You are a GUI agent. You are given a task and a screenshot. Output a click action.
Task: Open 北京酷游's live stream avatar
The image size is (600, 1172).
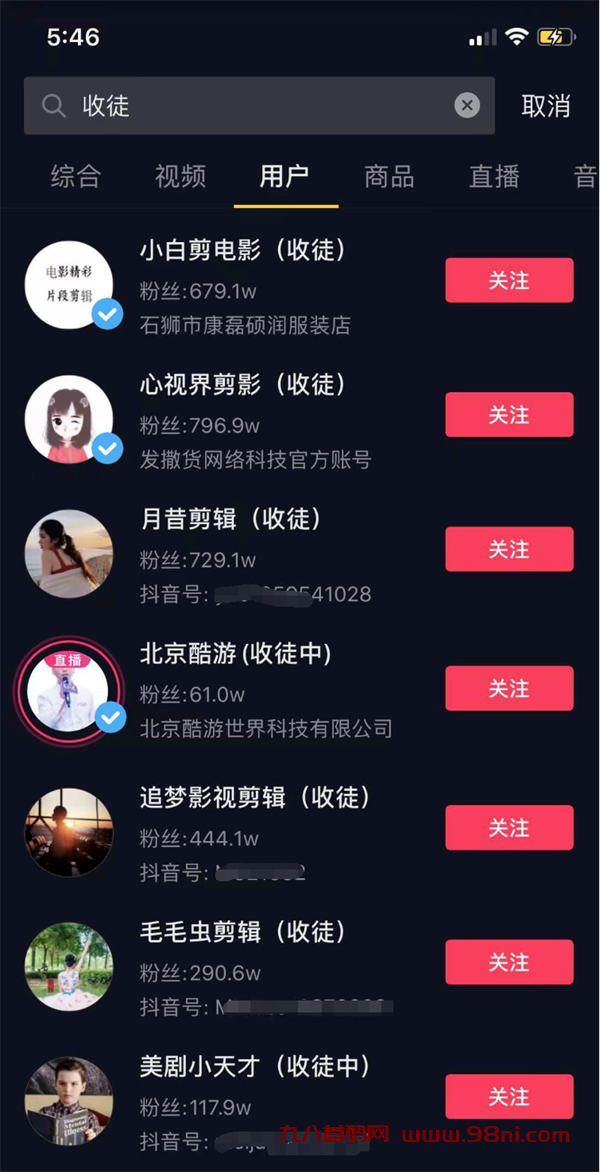pos(69,689)
